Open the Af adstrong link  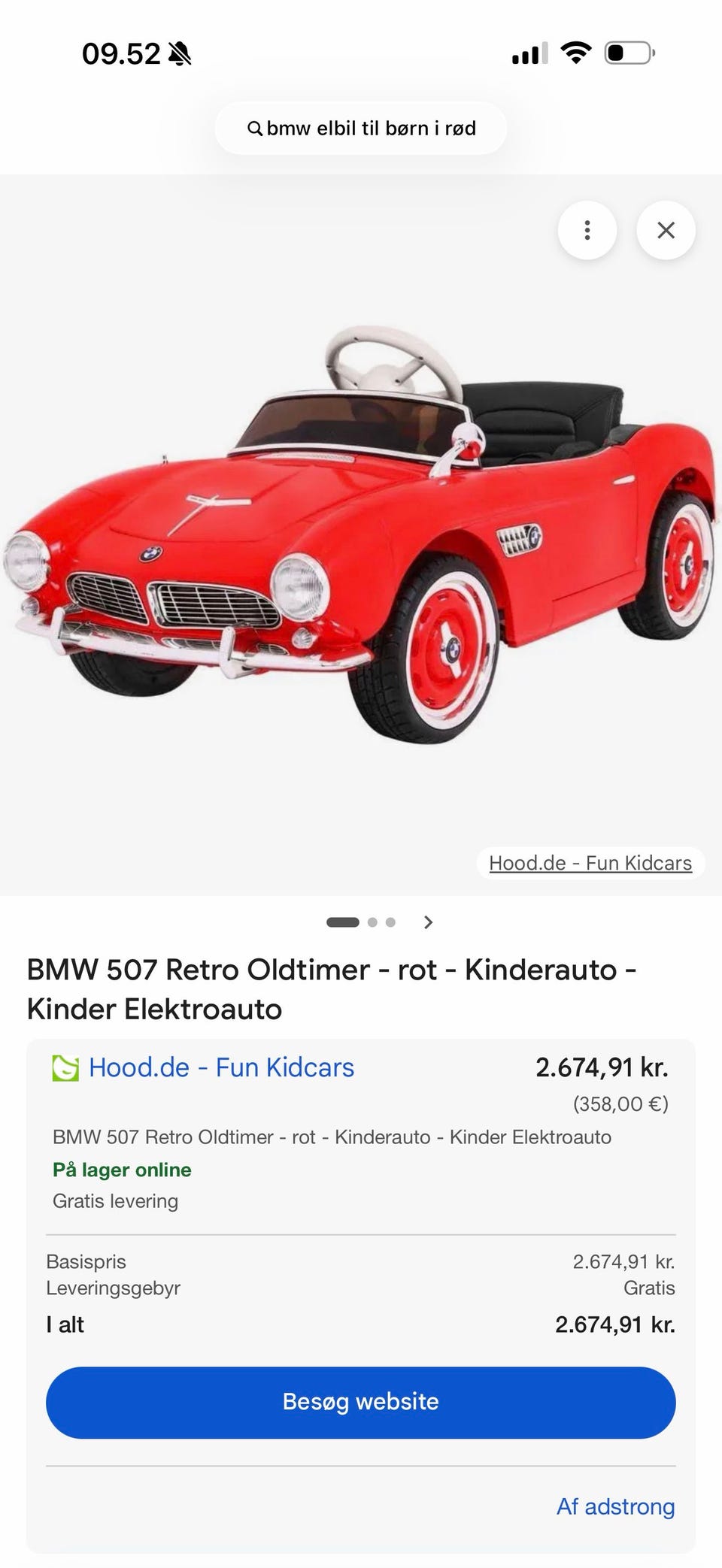tap(615, 1506)
